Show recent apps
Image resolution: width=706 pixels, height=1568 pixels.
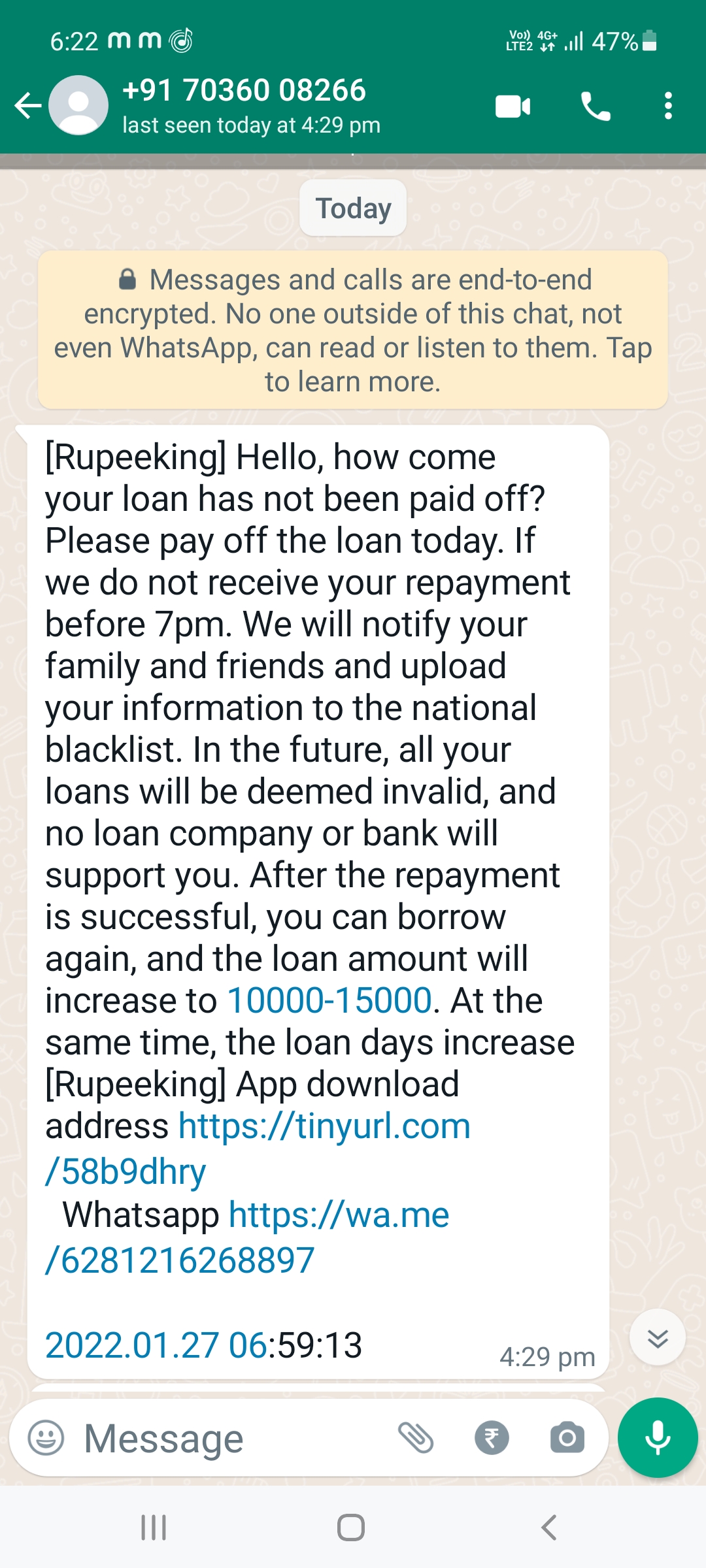[x=154, y=1527]
